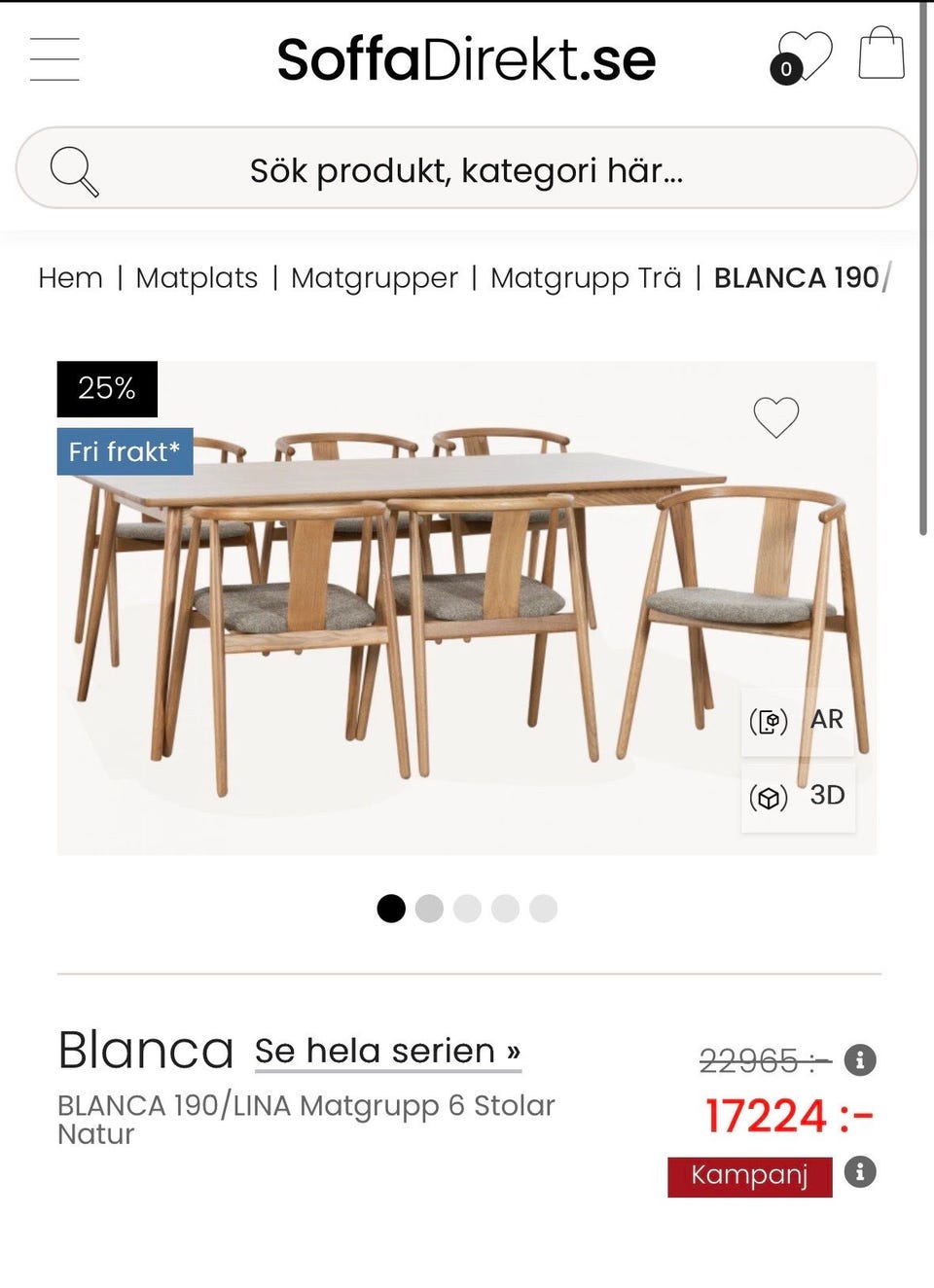Click the search magnifier icon
934x1288 pixels.
(72, 168)
